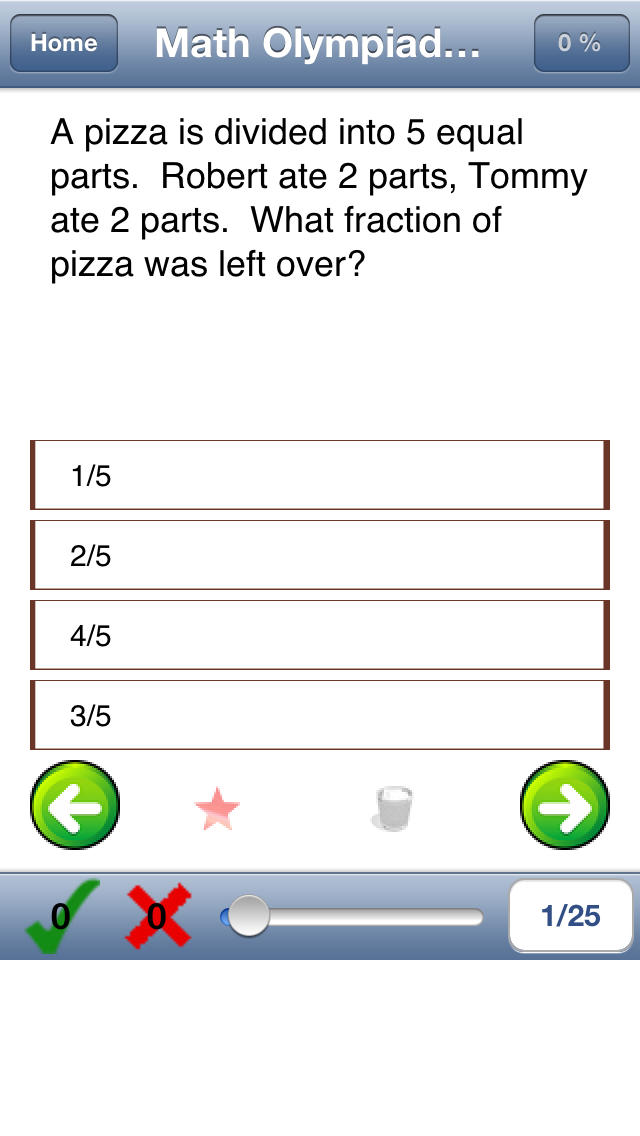
Task: Select answer 1/5
Action: [x=320, y=476]
